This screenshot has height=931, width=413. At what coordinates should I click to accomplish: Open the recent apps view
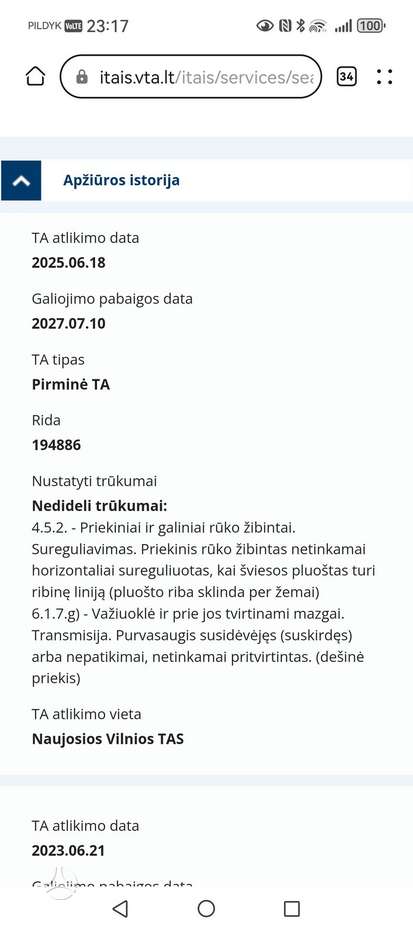291,908
